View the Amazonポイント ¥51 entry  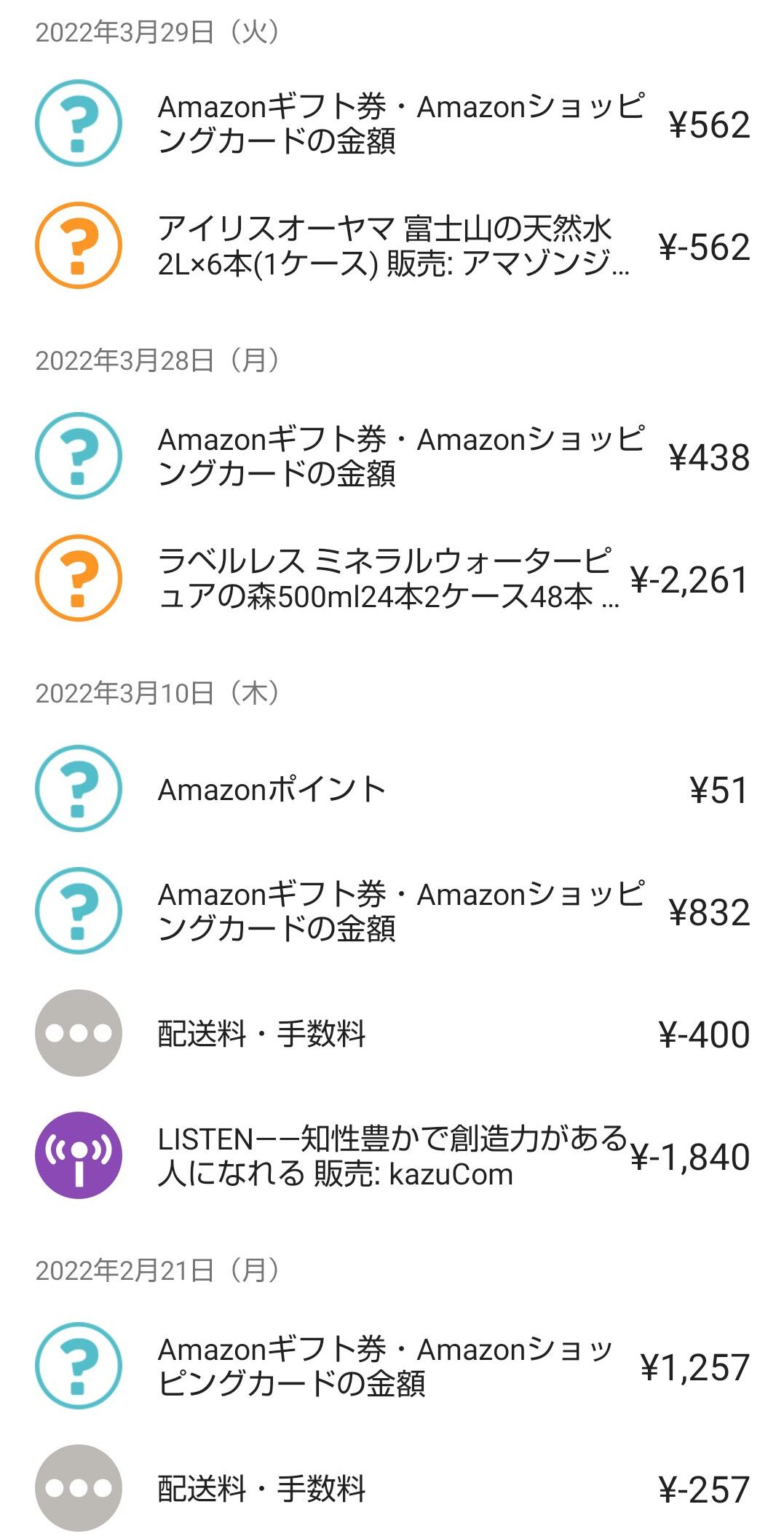click(392, 788)
